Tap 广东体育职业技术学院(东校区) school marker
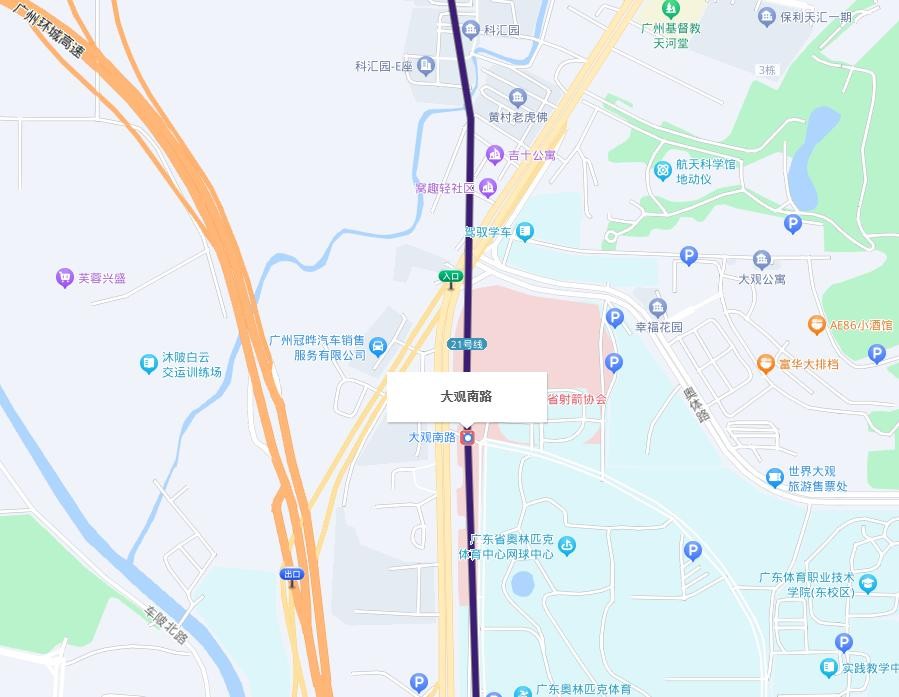The image size is (899, 697). (x=867, y=584)
